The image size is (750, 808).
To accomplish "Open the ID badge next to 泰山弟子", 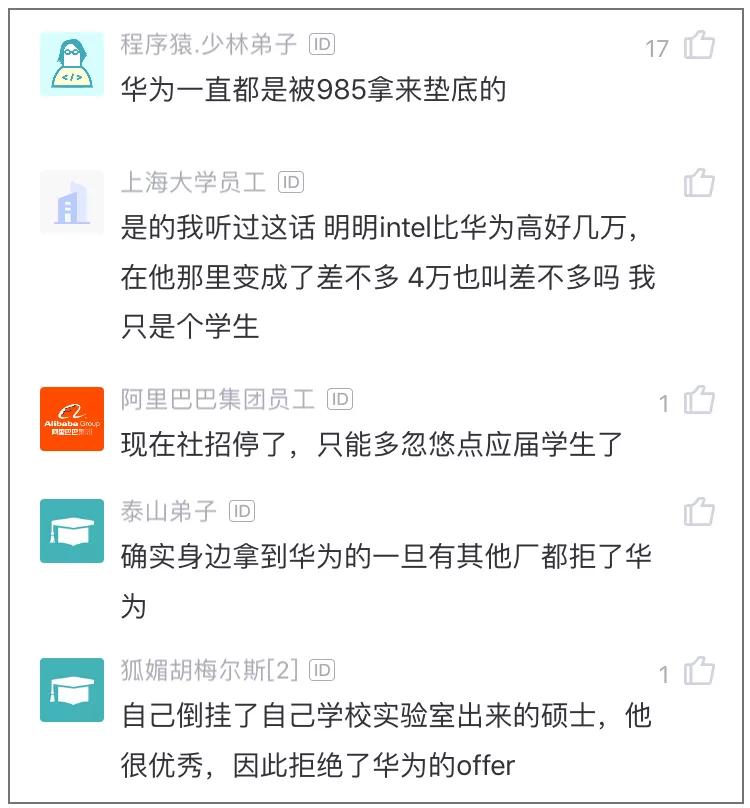I will coord(241,511).
